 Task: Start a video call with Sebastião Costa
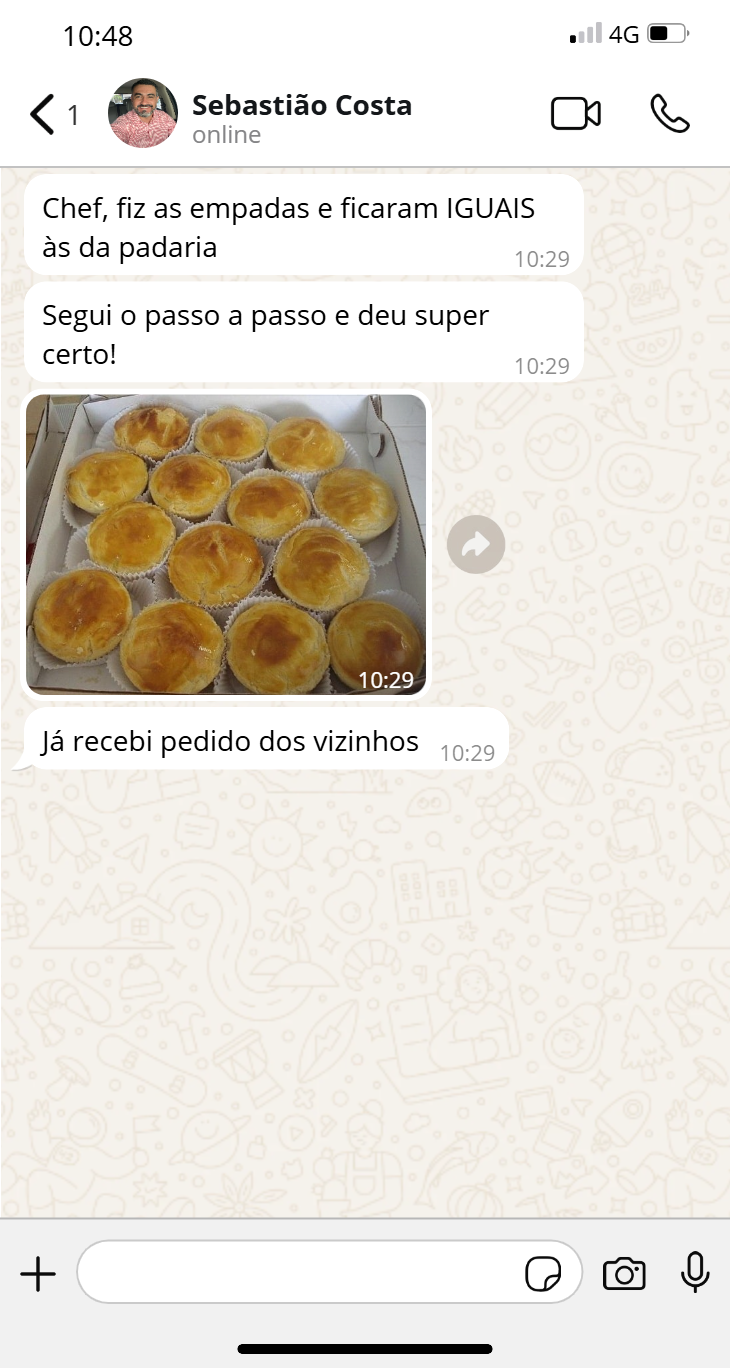576,115
